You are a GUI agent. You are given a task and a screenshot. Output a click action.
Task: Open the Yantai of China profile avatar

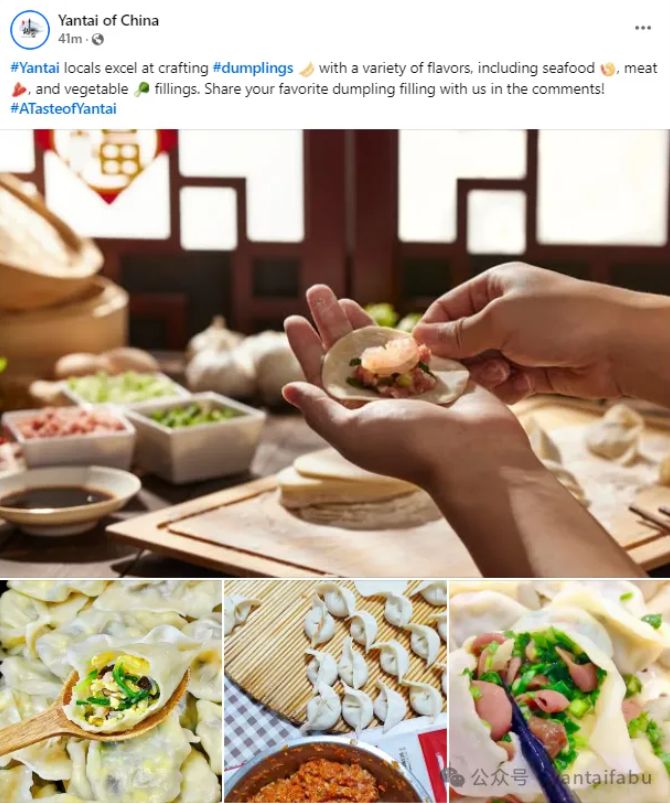[30, 30]
